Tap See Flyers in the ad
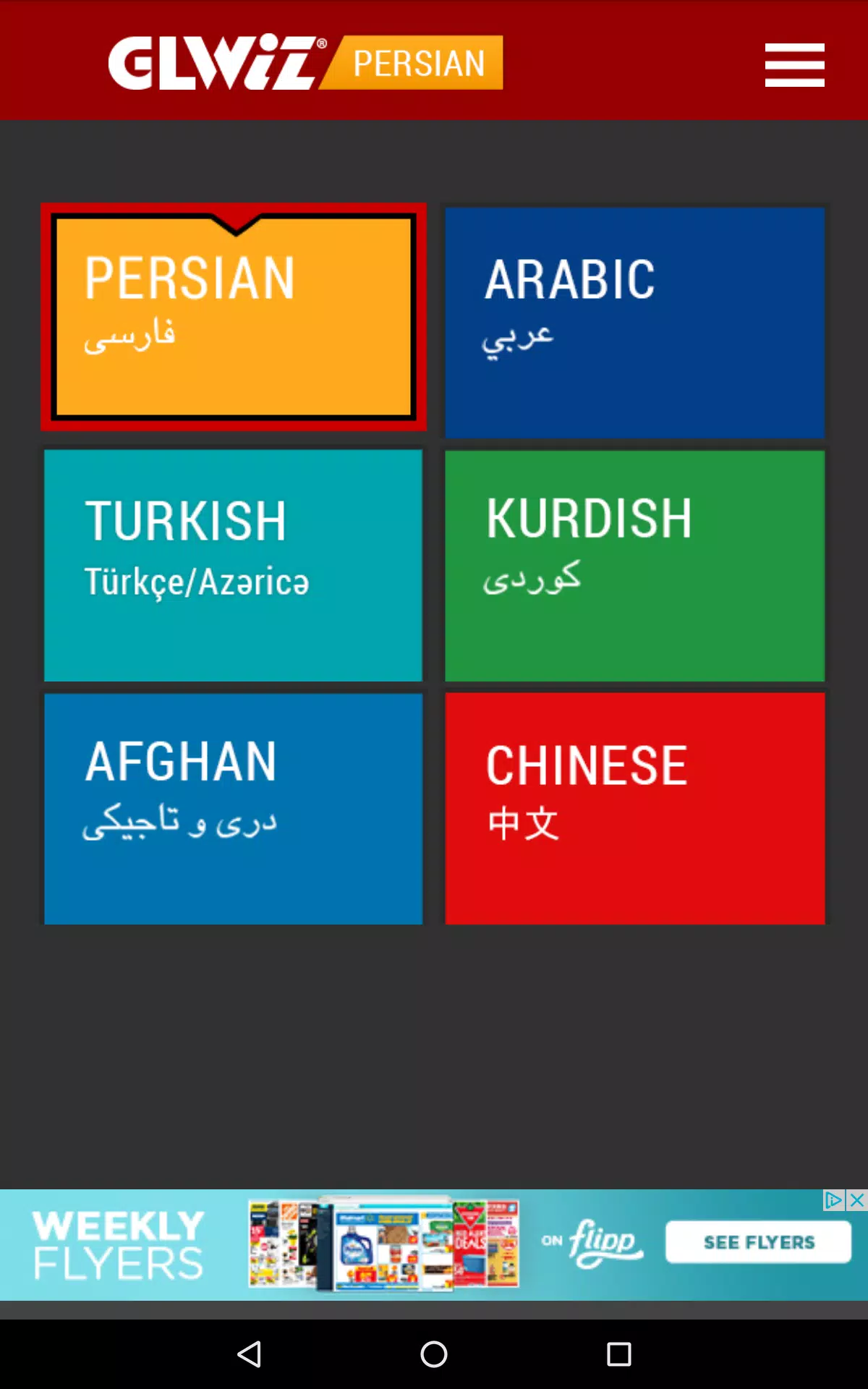 pos(758,1242)
